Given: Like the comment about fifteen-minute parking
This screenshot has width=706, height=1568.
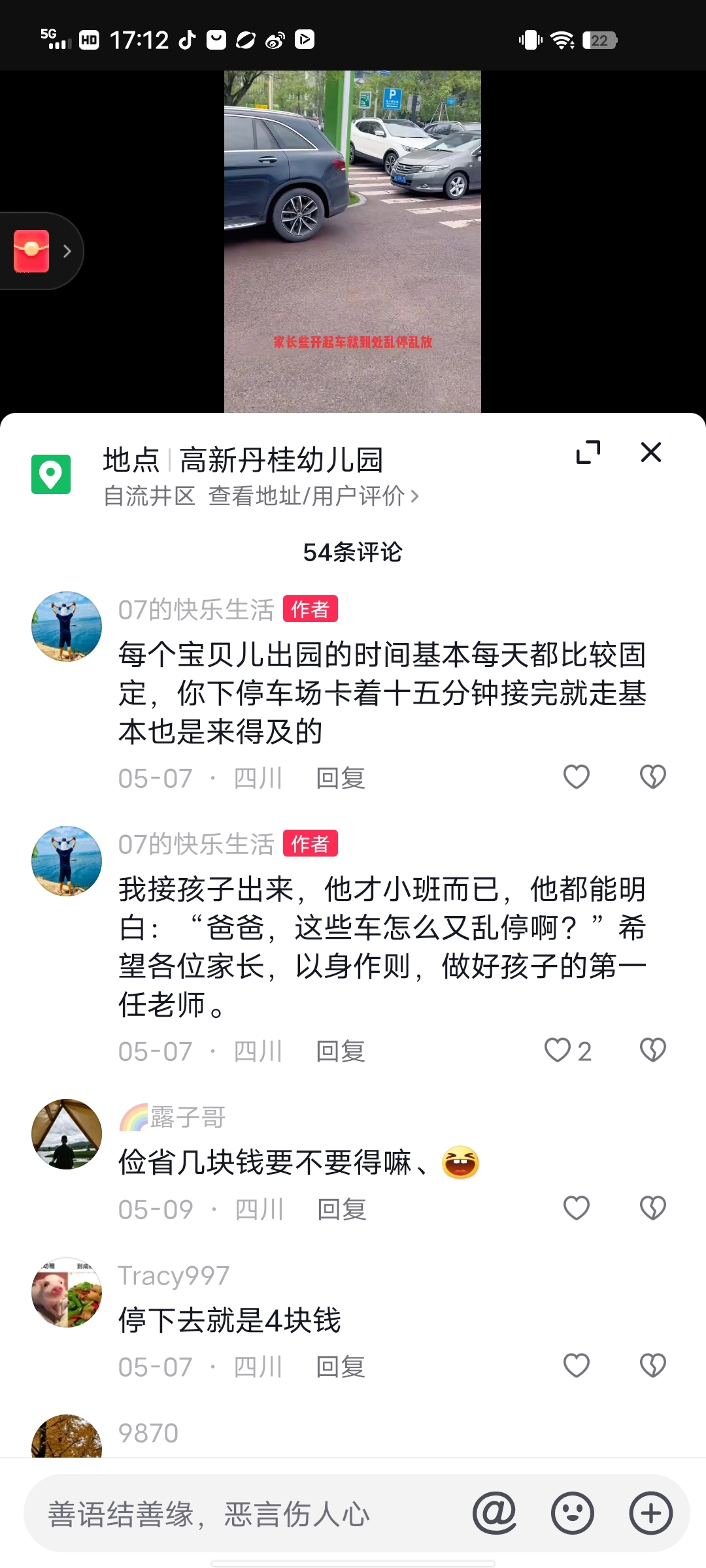Looking at the screenshot, I should [x=576, y=777].
